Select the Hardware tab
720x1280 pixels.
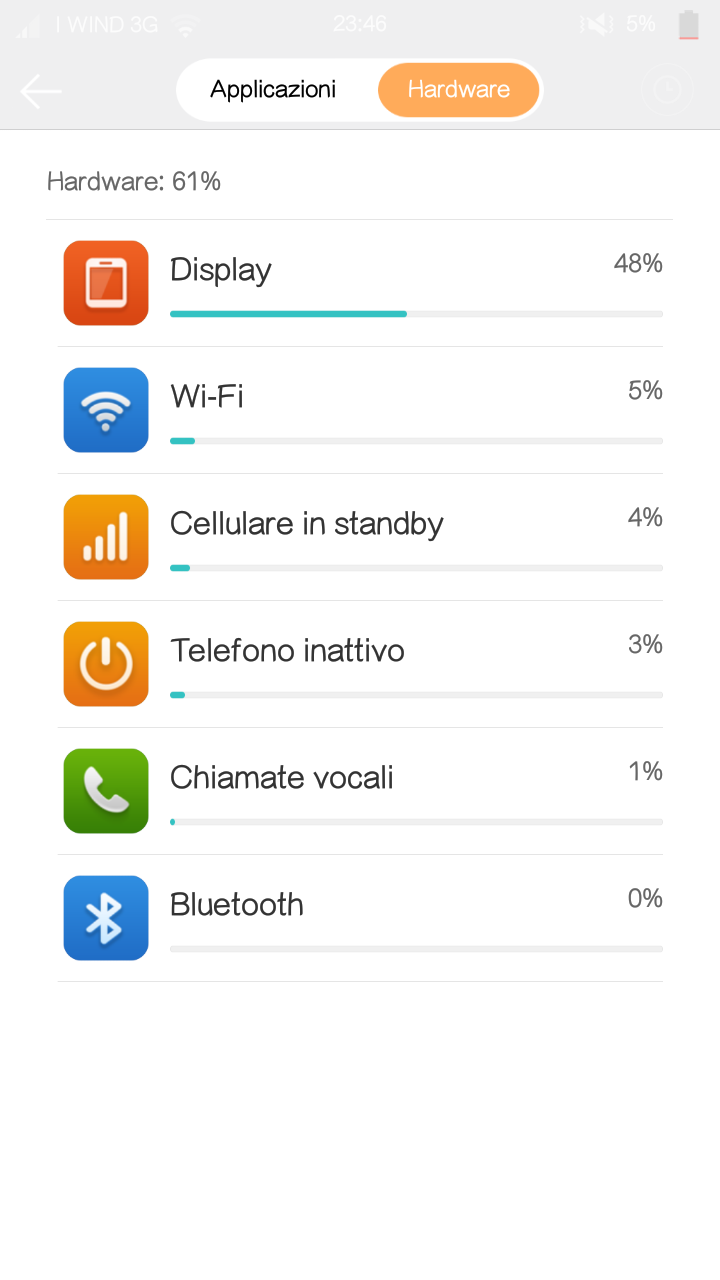tap(459, 90)
